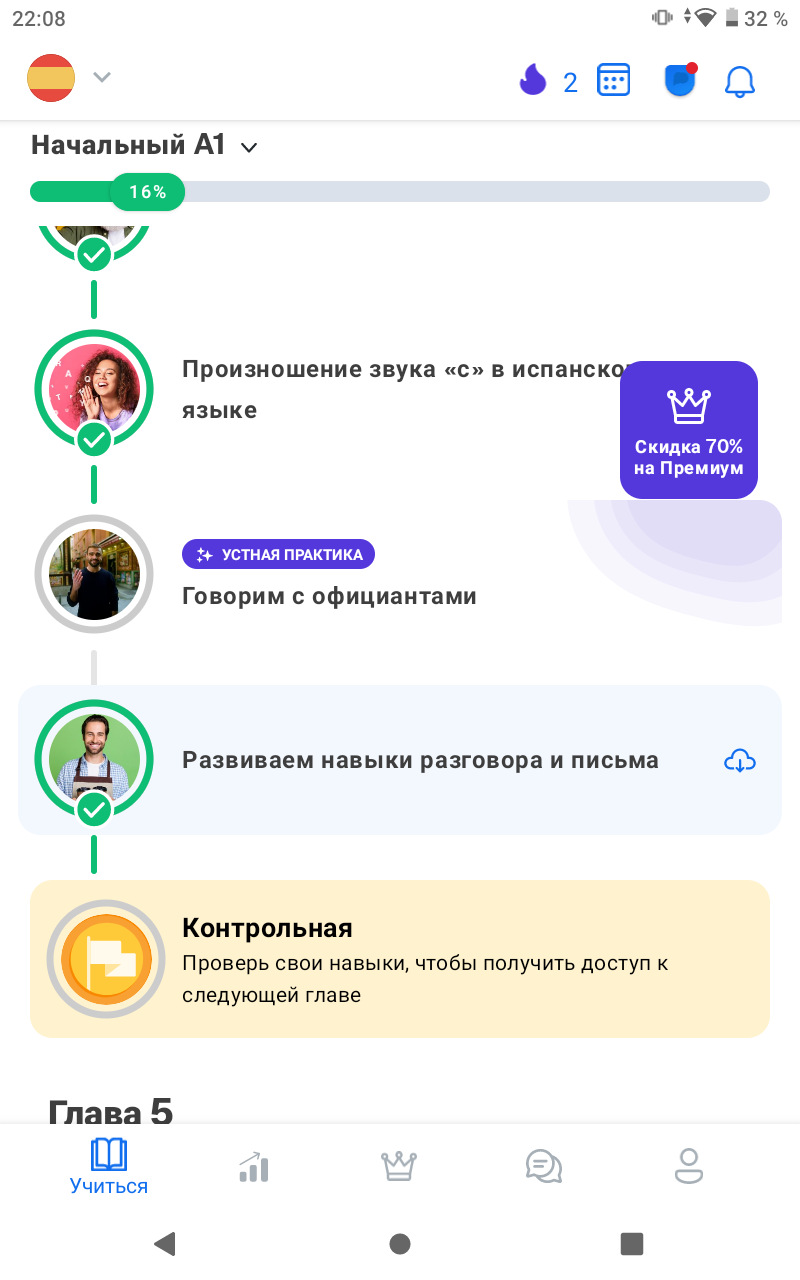Start the Контрольная checkpoint test
Image resolution: width=800 pixels, height=1280 pixels.
pyautogui.click(x=400, y=959)
